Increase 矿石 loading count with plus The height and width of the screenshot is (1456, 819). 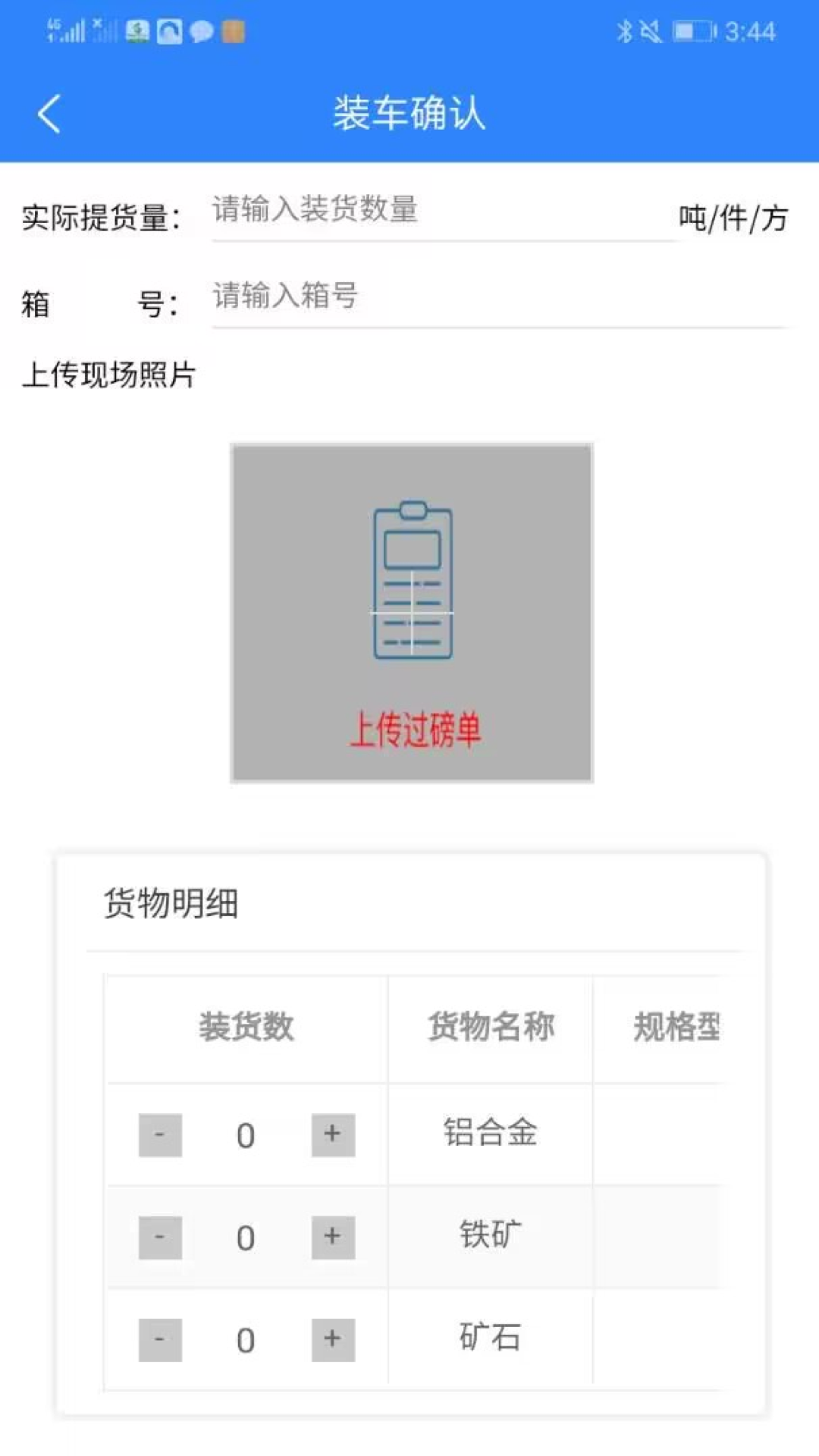pyautogui.click(x=332, y=1338)
